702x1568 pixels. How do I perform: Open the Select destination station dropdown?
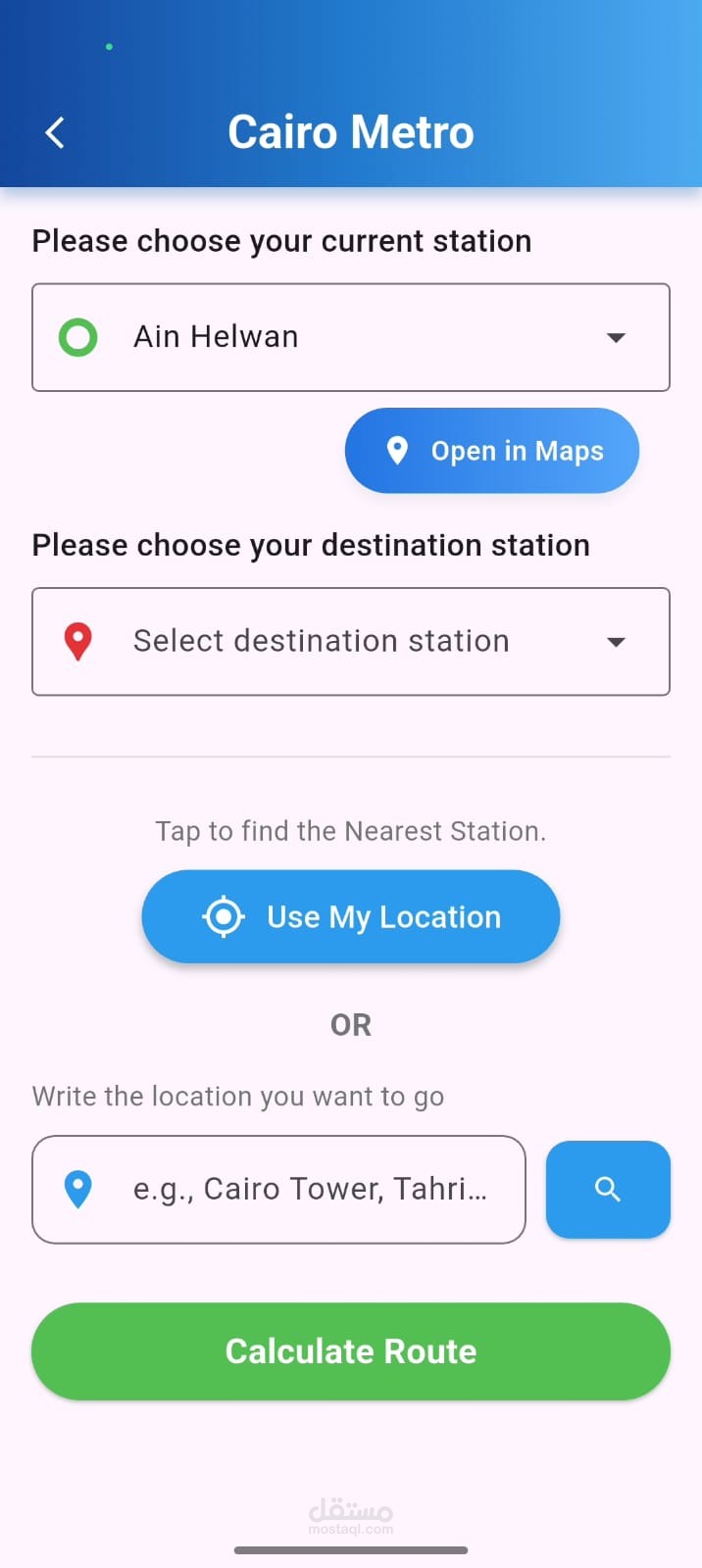(350, 642)
